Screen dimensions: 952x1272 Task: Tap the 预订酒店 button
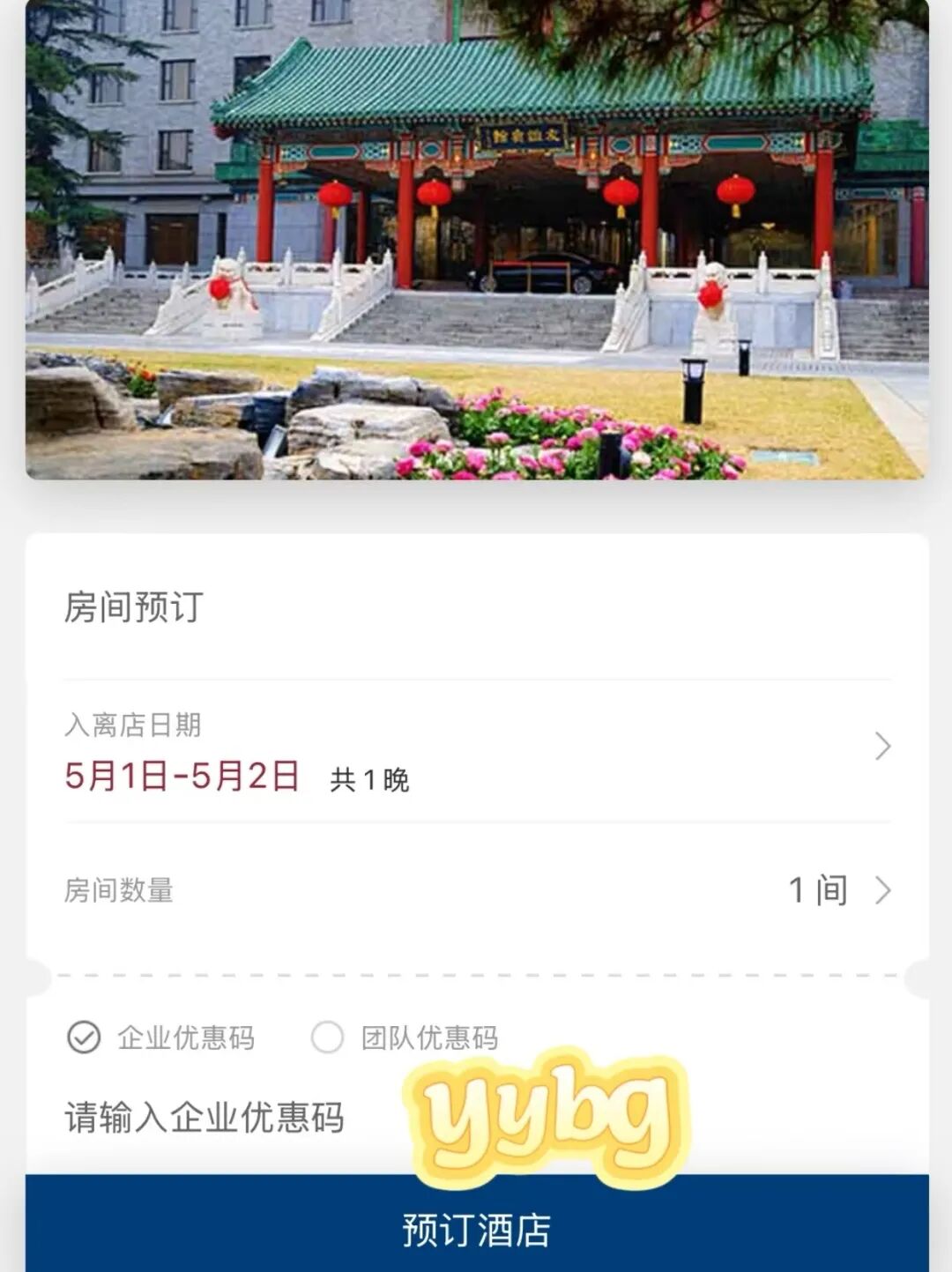click(476, 1229)
